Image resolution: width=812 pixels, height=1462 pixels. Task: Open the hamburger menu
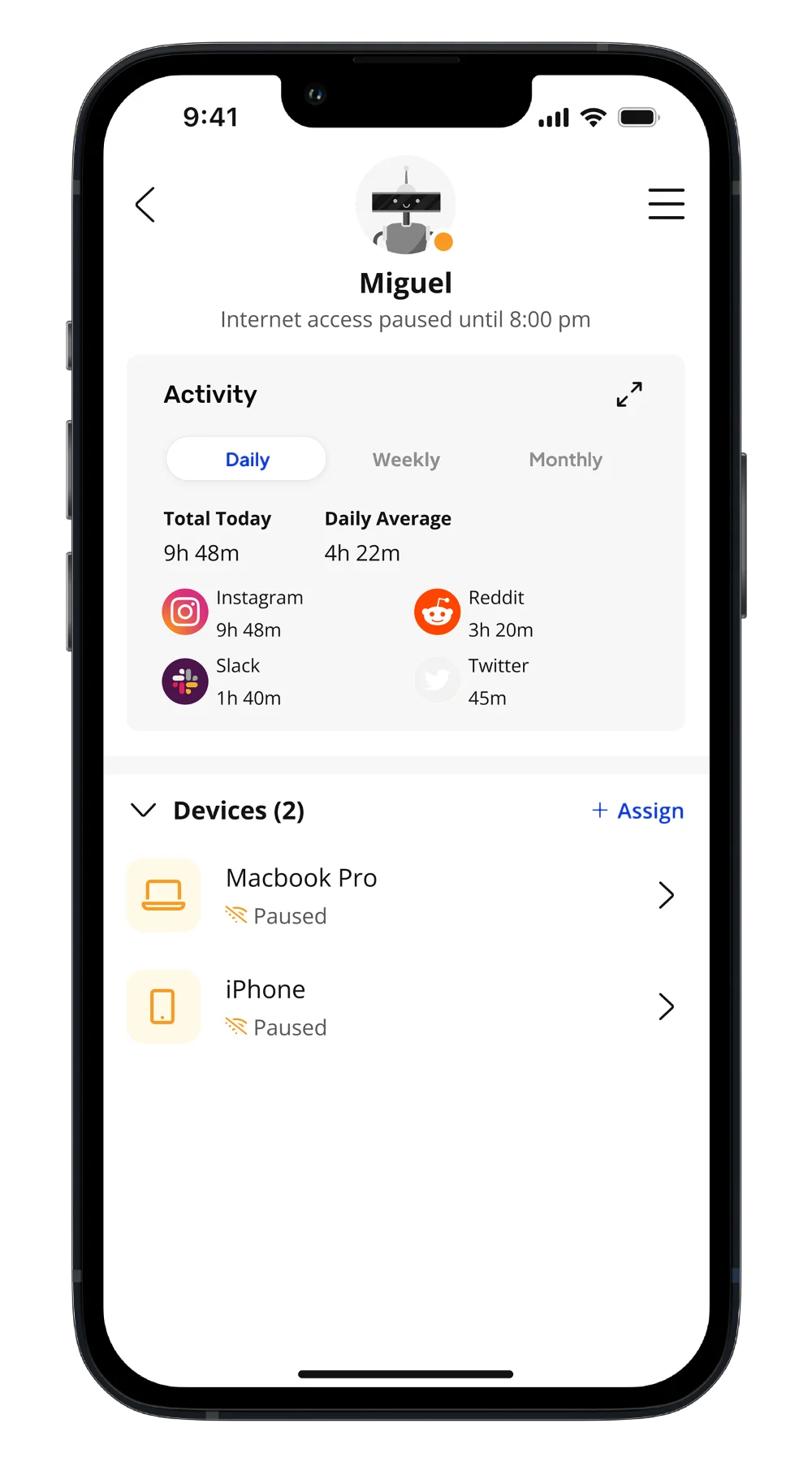[x=666, y=204]
